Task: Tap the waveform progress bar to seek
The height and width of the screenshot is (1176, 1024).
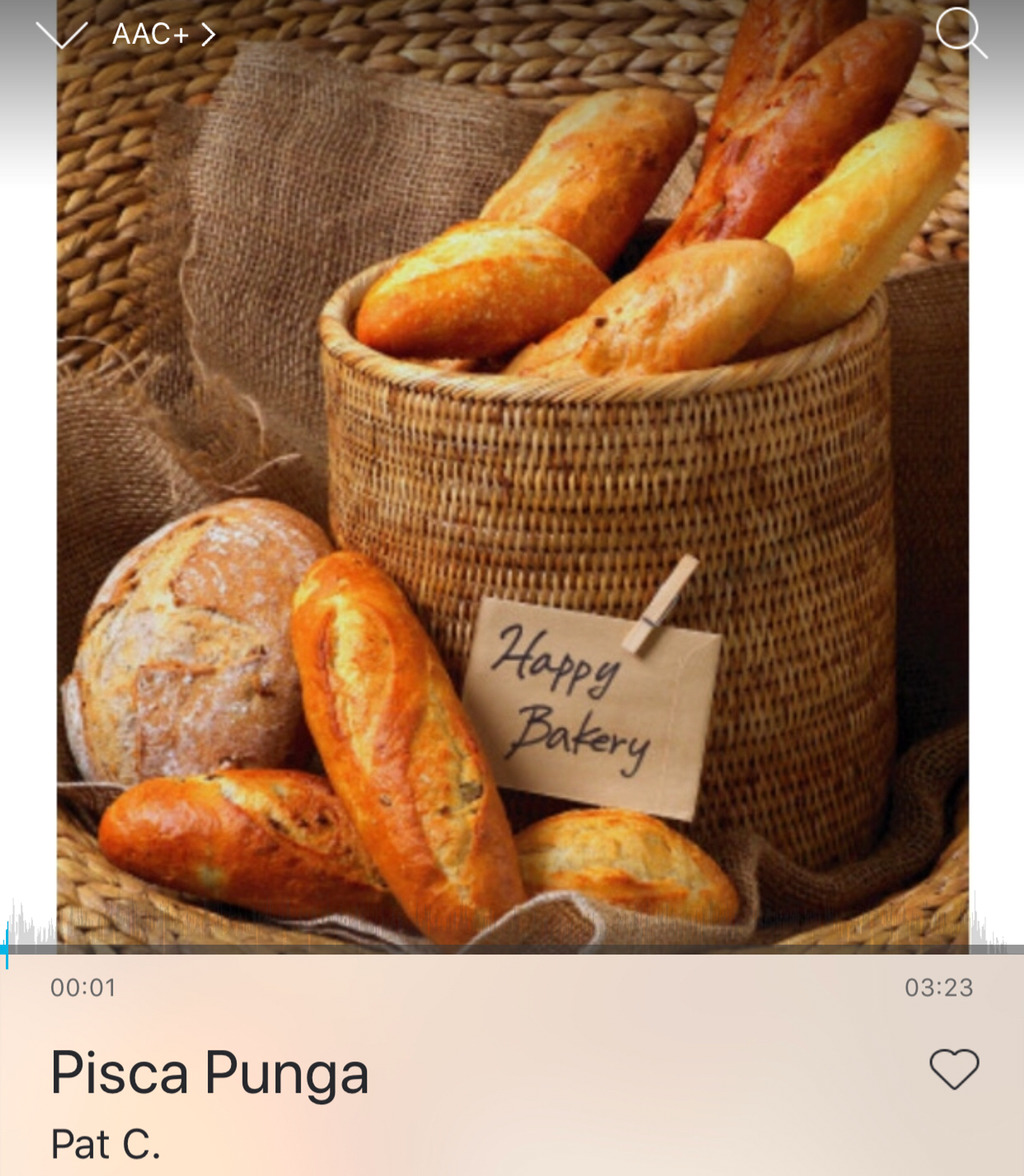Action: click(x=512, y=945)
